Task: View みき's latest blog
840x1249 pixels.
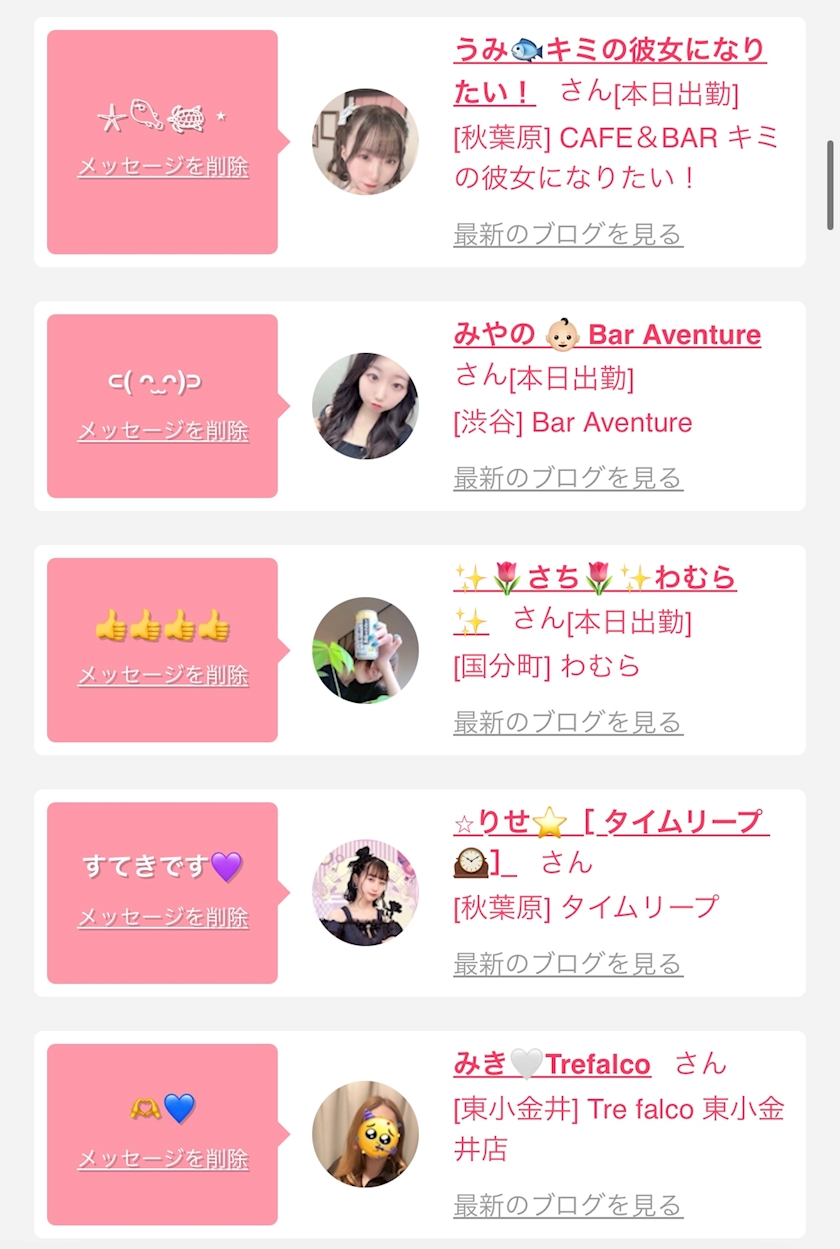Action: point(568,1205)
